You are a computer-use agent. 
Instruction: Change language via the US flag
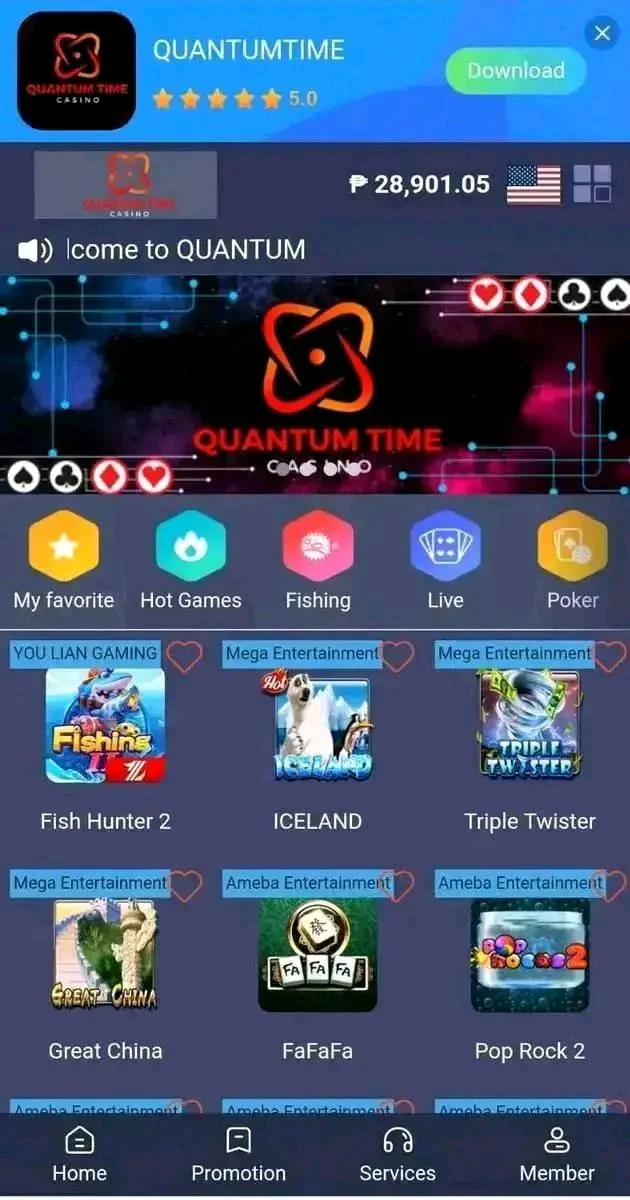click(x=534, y=184)
